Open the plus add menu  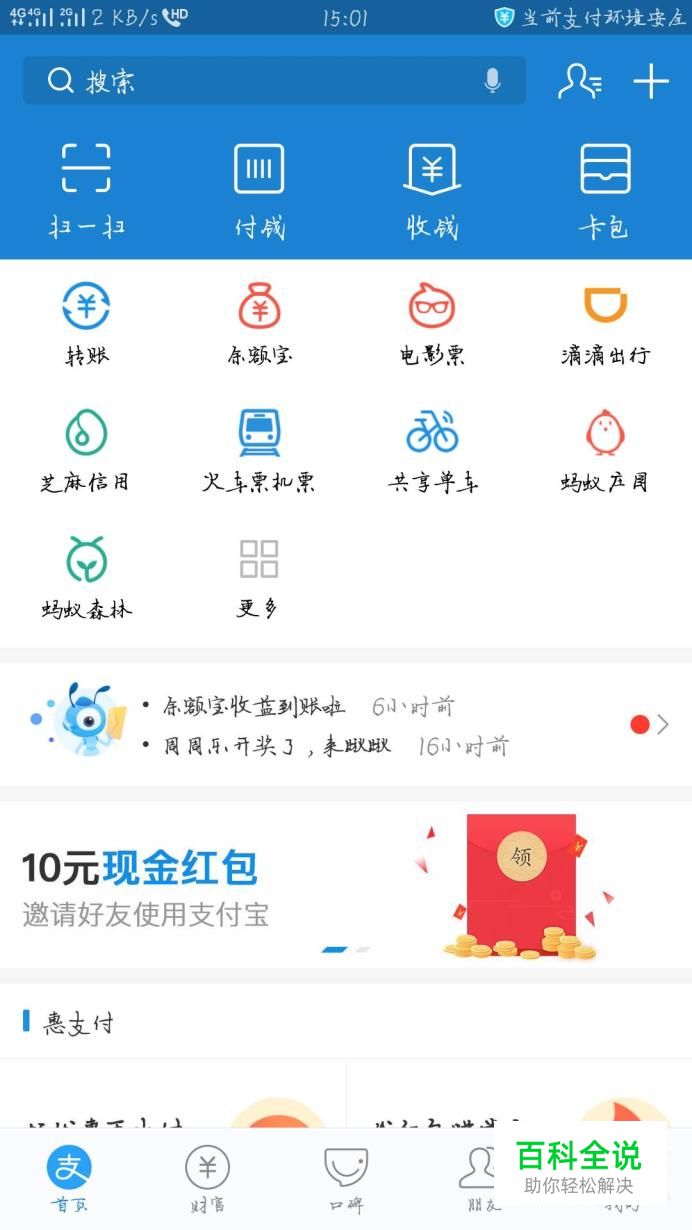[x=651, y=81]
